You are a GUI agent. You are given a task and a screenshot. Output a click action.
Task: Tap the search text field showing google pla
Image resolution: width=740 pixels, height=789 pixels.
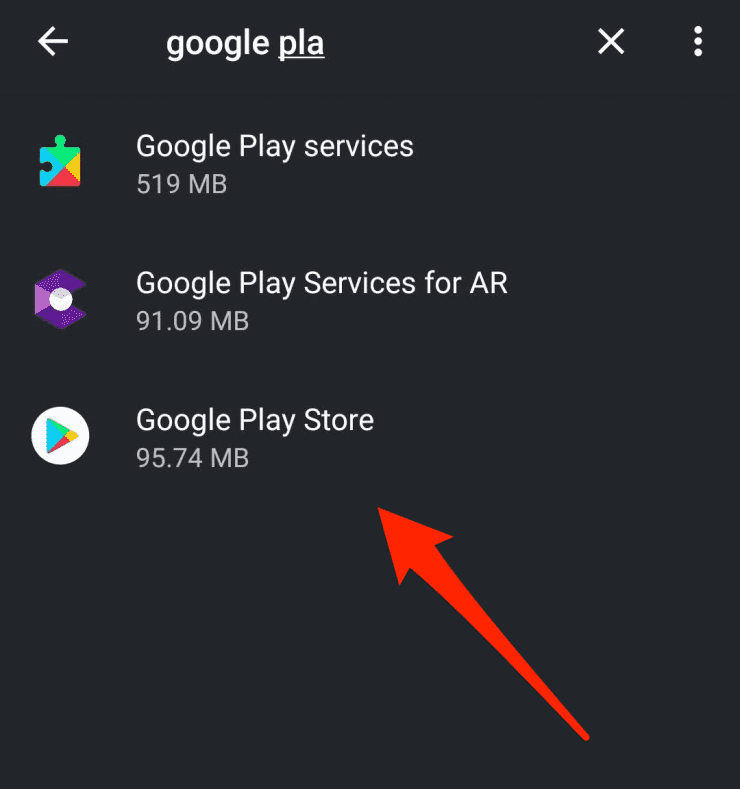(x=245, y=42)
